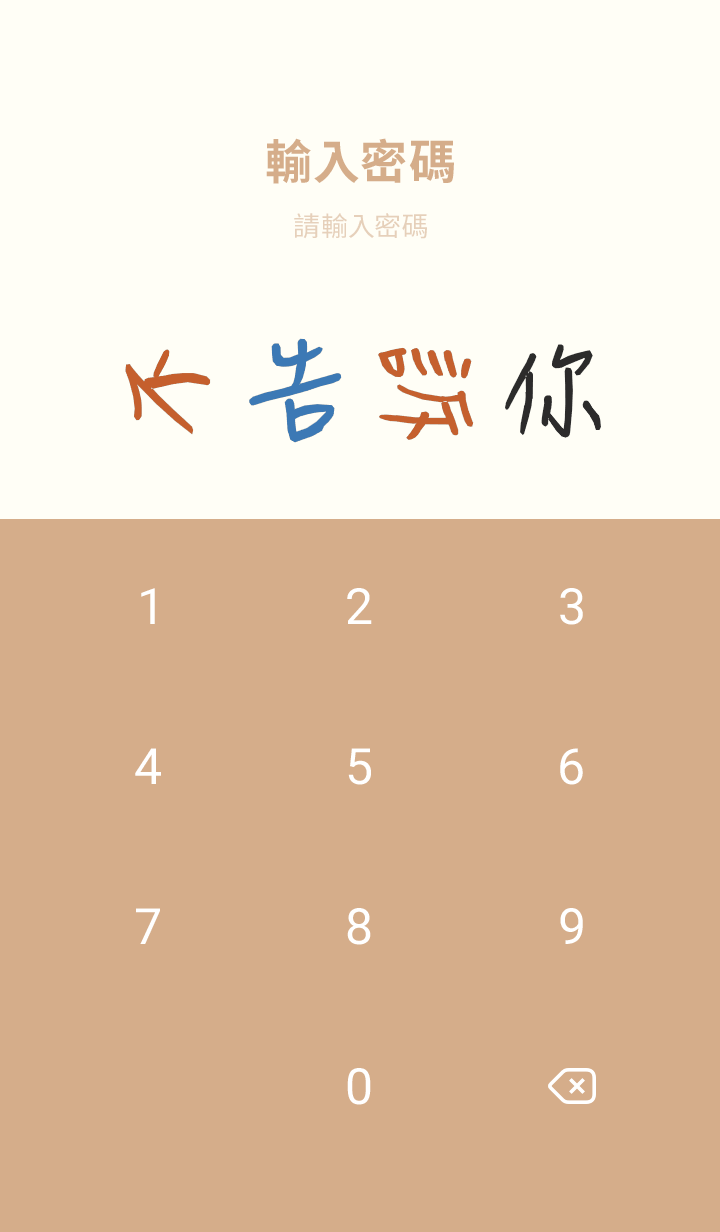Tap the number 8
This screenshot has height=1232, width=720.
tap(359, 927)
